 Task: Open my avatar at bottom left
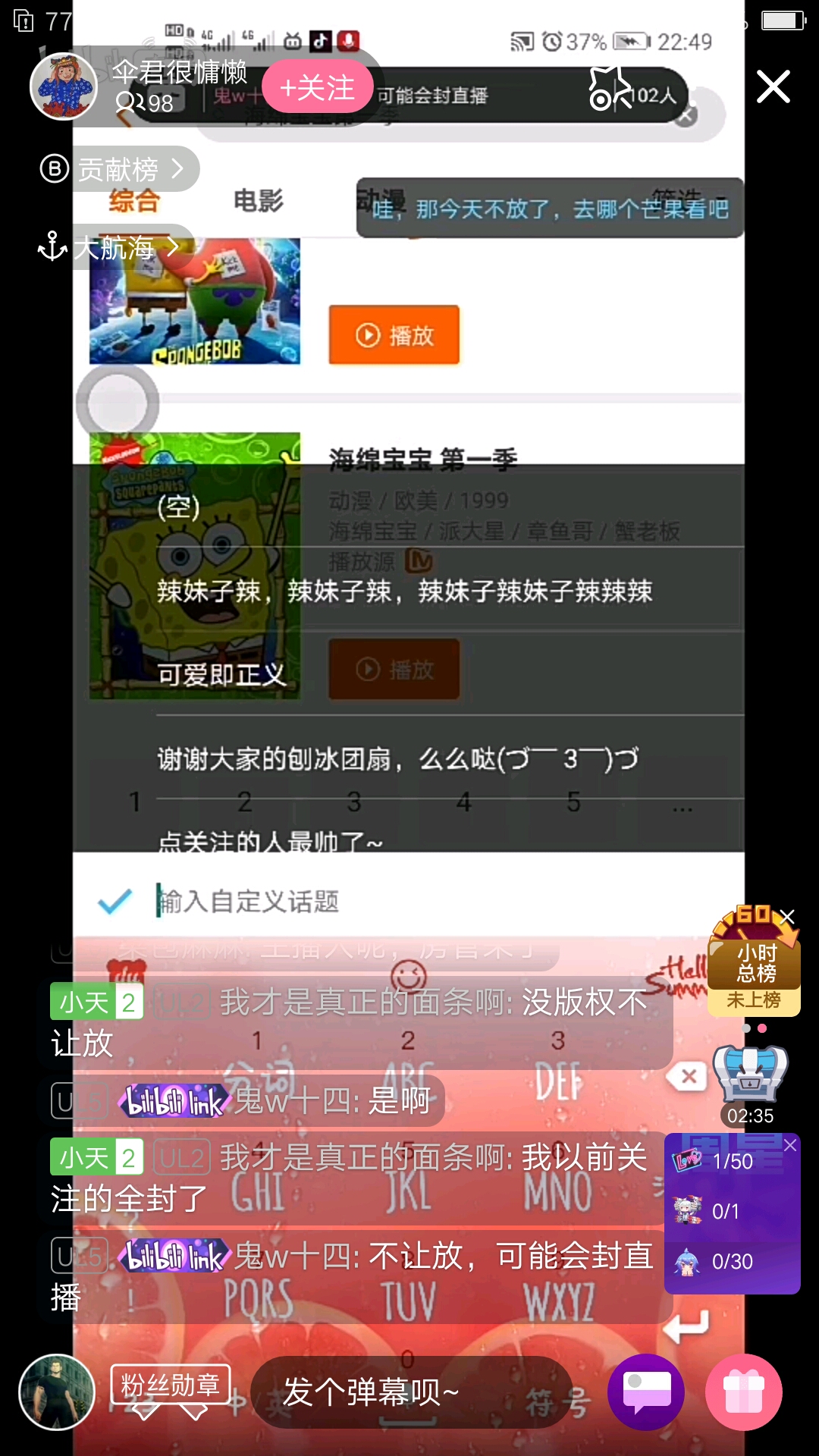click(56, 1392)
